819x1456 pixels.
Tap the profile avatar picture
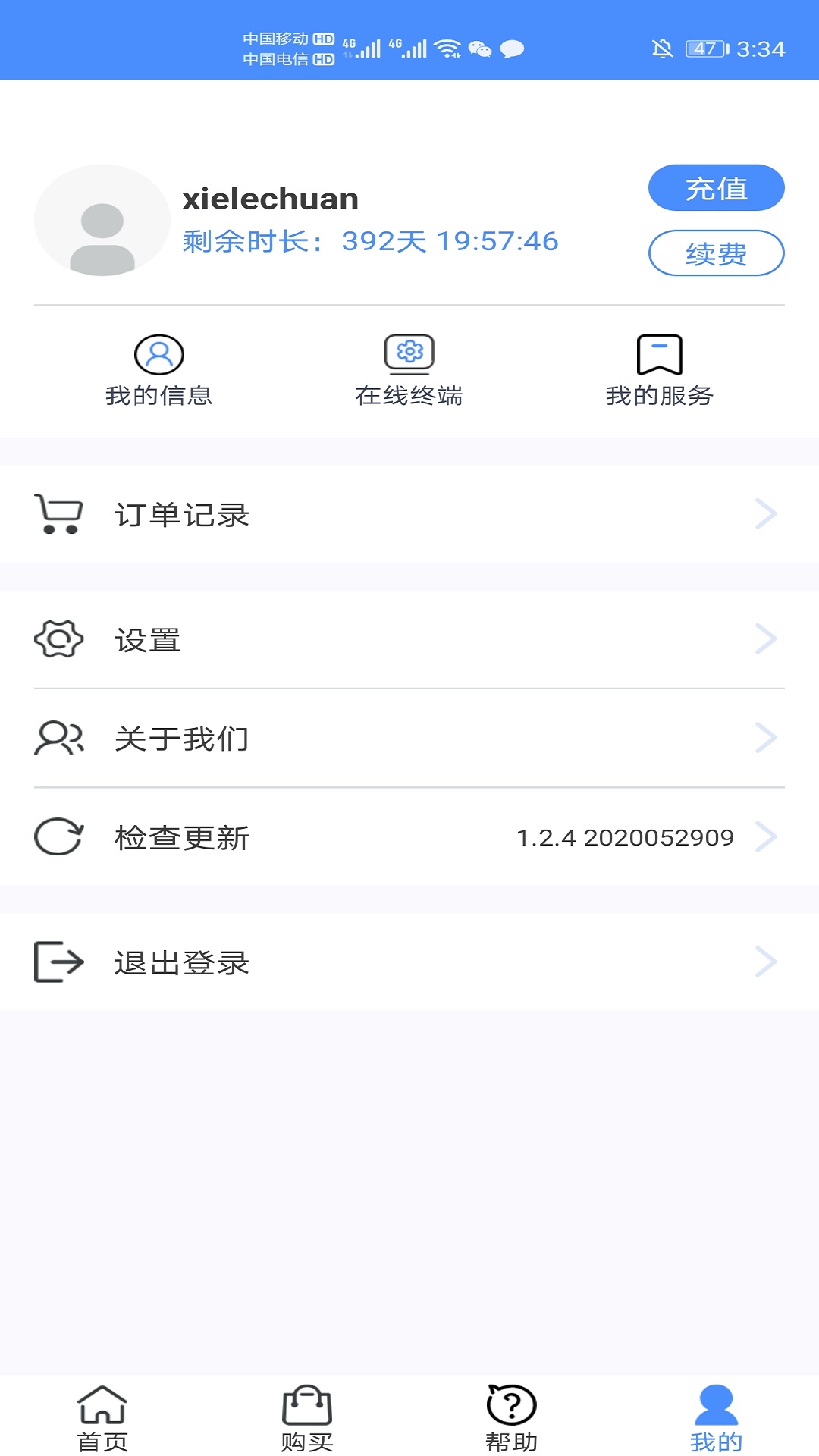pyautogui.click(x=102, y=221)
